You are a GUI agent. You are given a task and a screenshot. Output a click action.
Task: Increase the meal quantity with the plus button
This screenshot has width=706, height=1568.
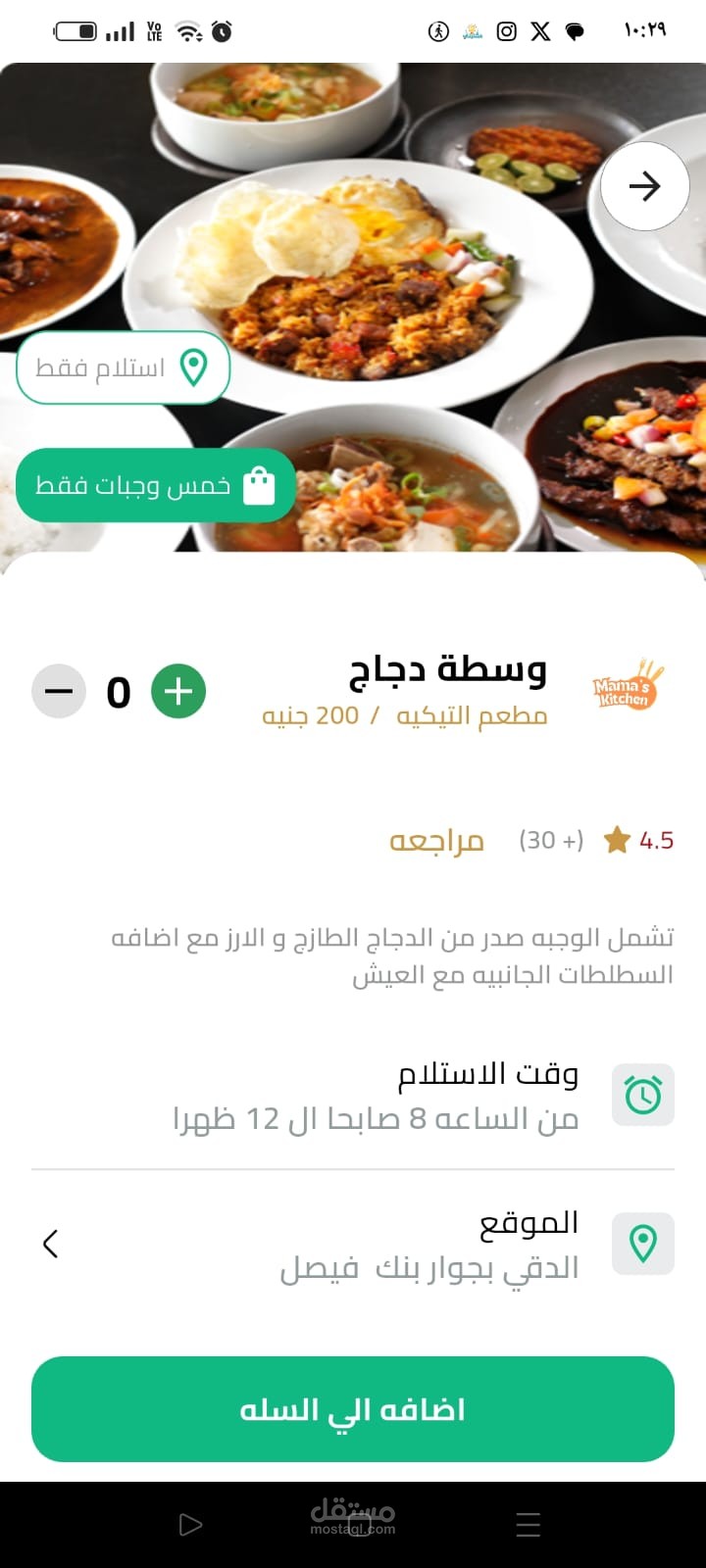pyautogui.click(x=178, y=692)
